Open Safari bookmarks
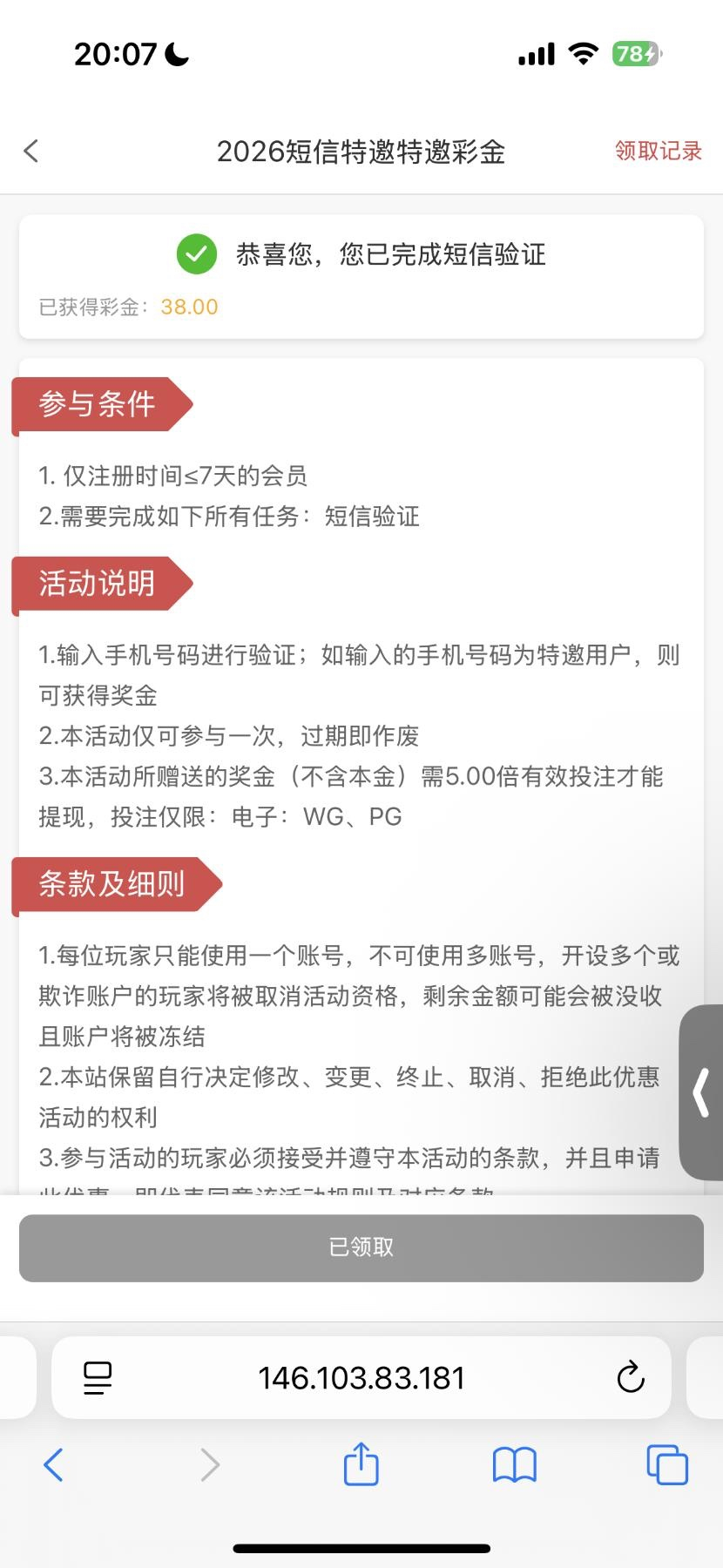723x1568 pixels. [514, 1464]
